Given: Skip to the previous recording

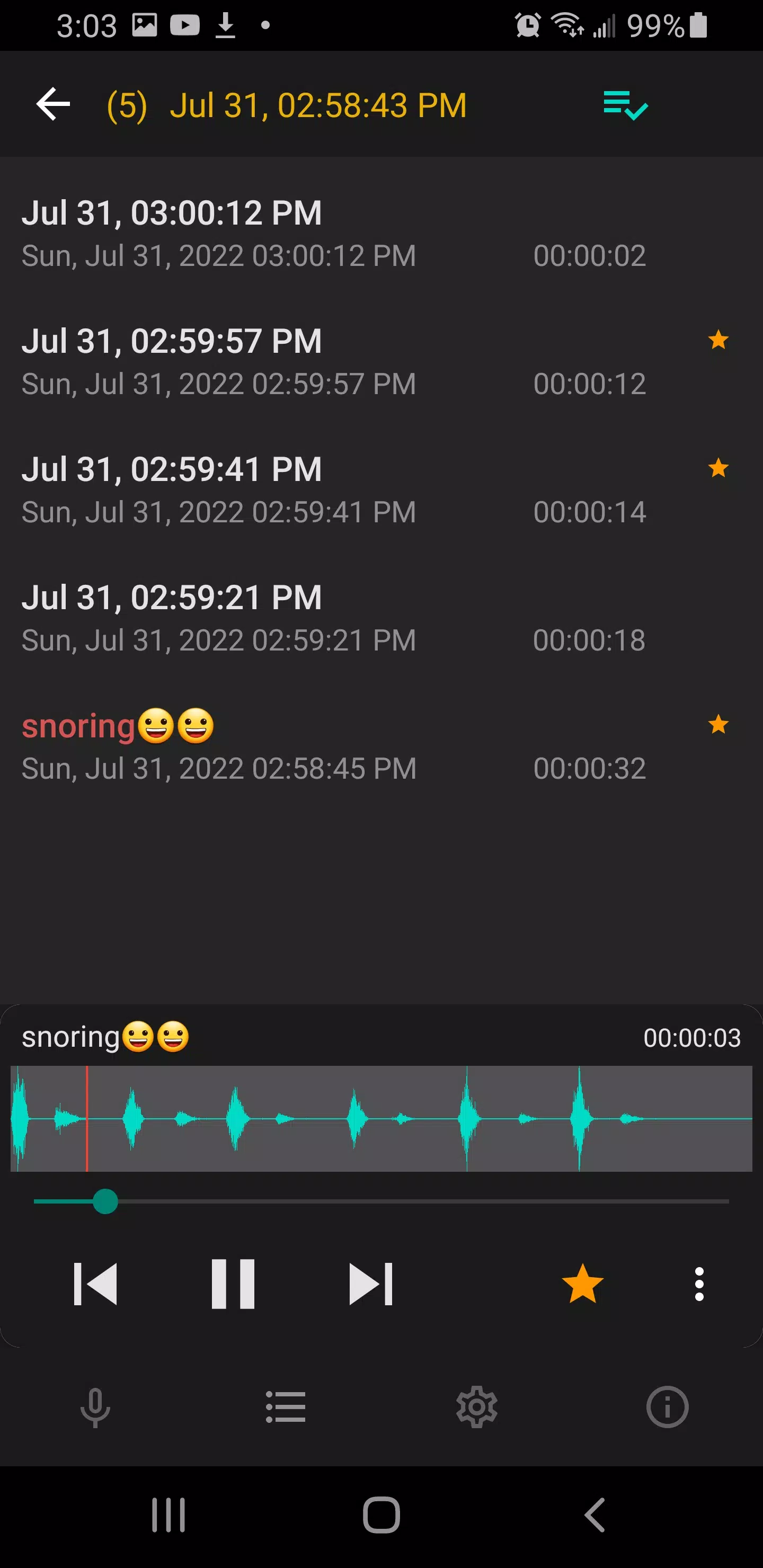Looking at the screenshot, I should pos(95,1284).
